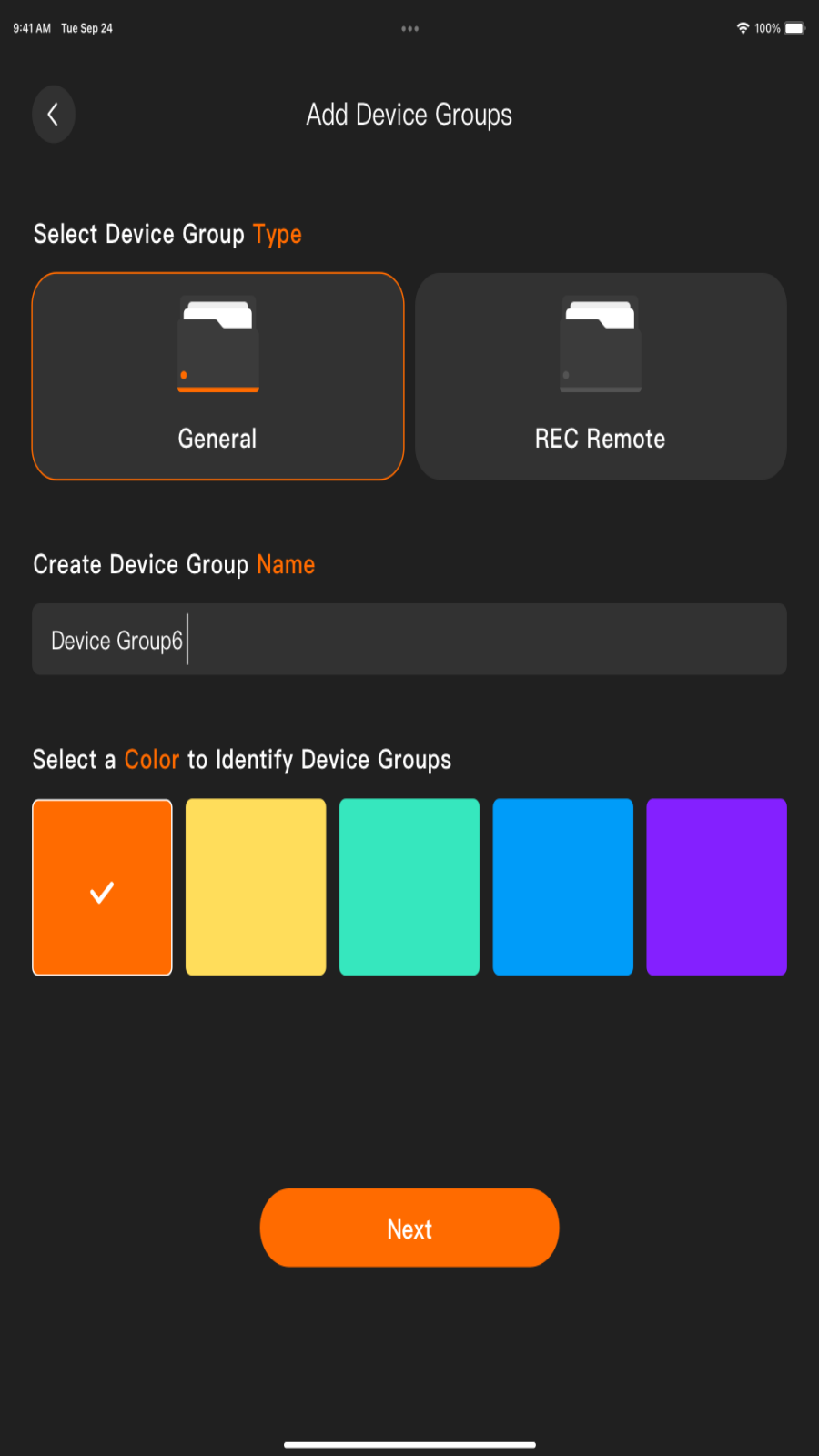This screenshot has width=819, height=1456.
Task: Select the teal color swatch
Action: coord(409,887)
